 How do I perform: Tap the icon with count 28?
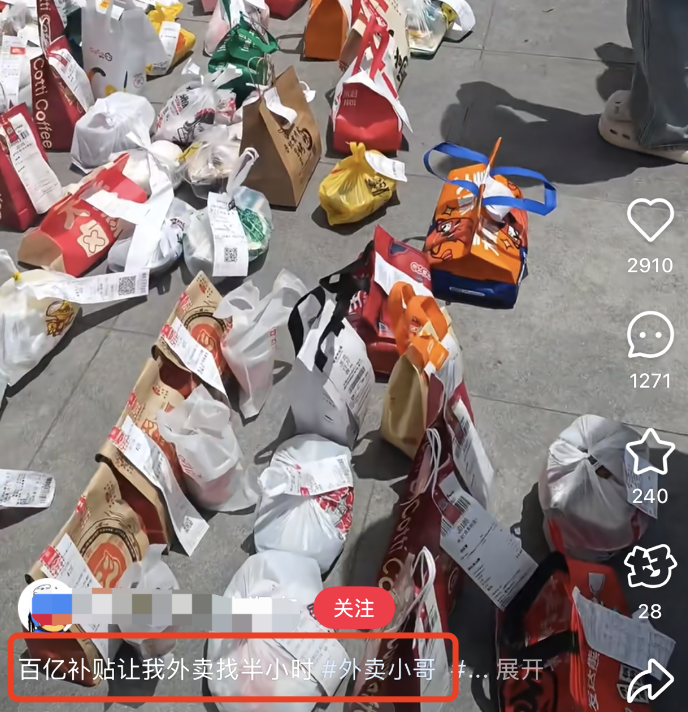coord(650,567)
